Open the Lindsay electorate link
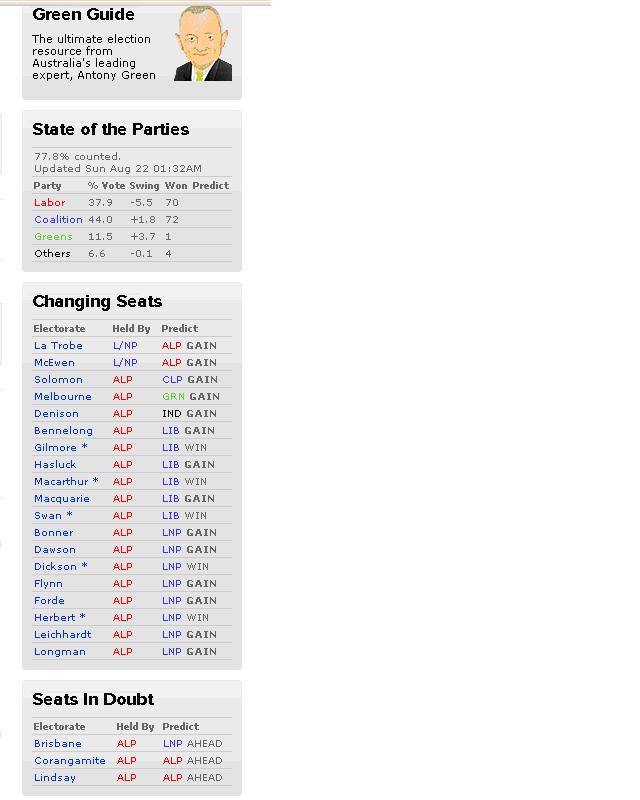640x800 pixels. (x=54, y=777)
